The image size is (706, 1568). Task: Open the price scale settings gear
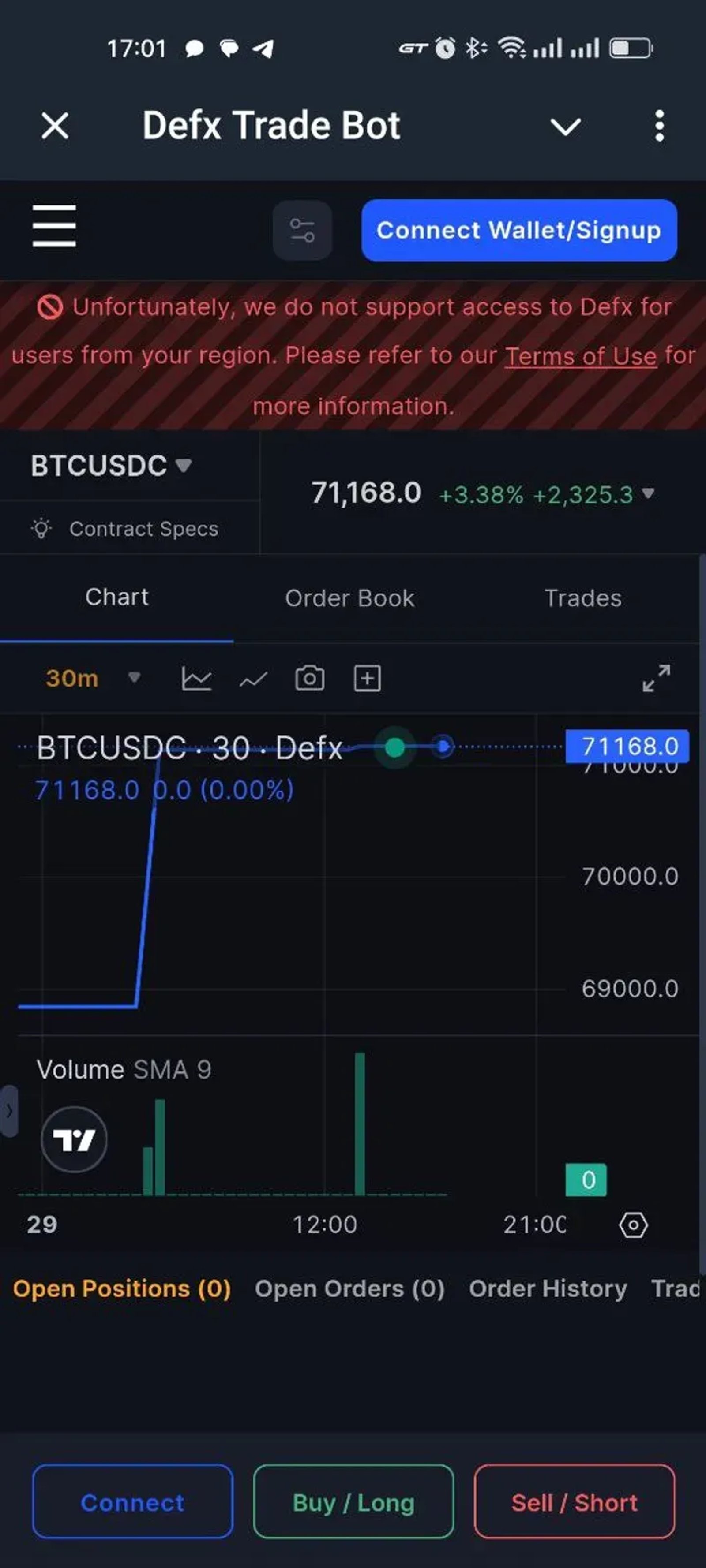tap(633, 1225)
